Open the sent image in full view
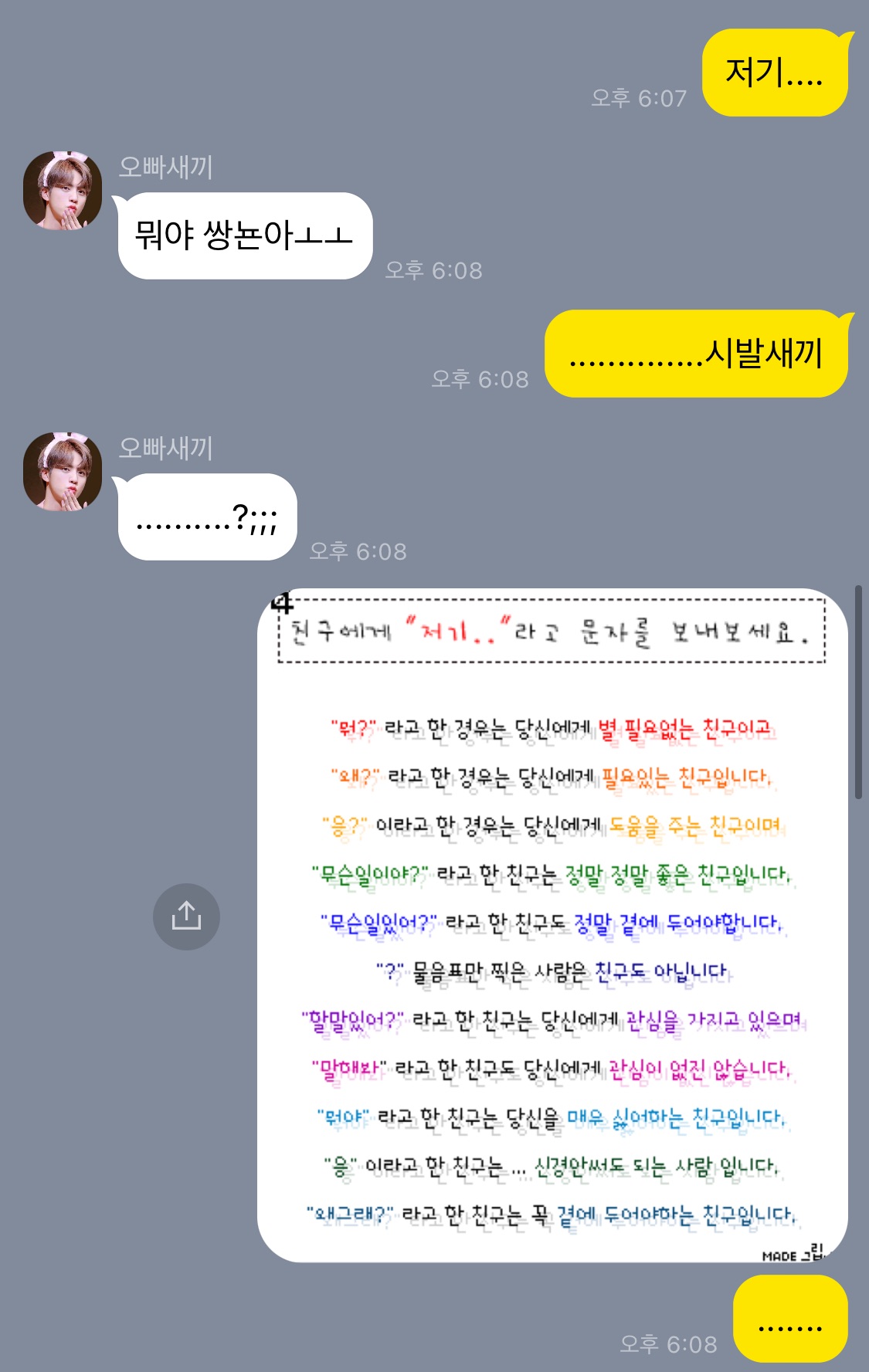 (552, 925)
